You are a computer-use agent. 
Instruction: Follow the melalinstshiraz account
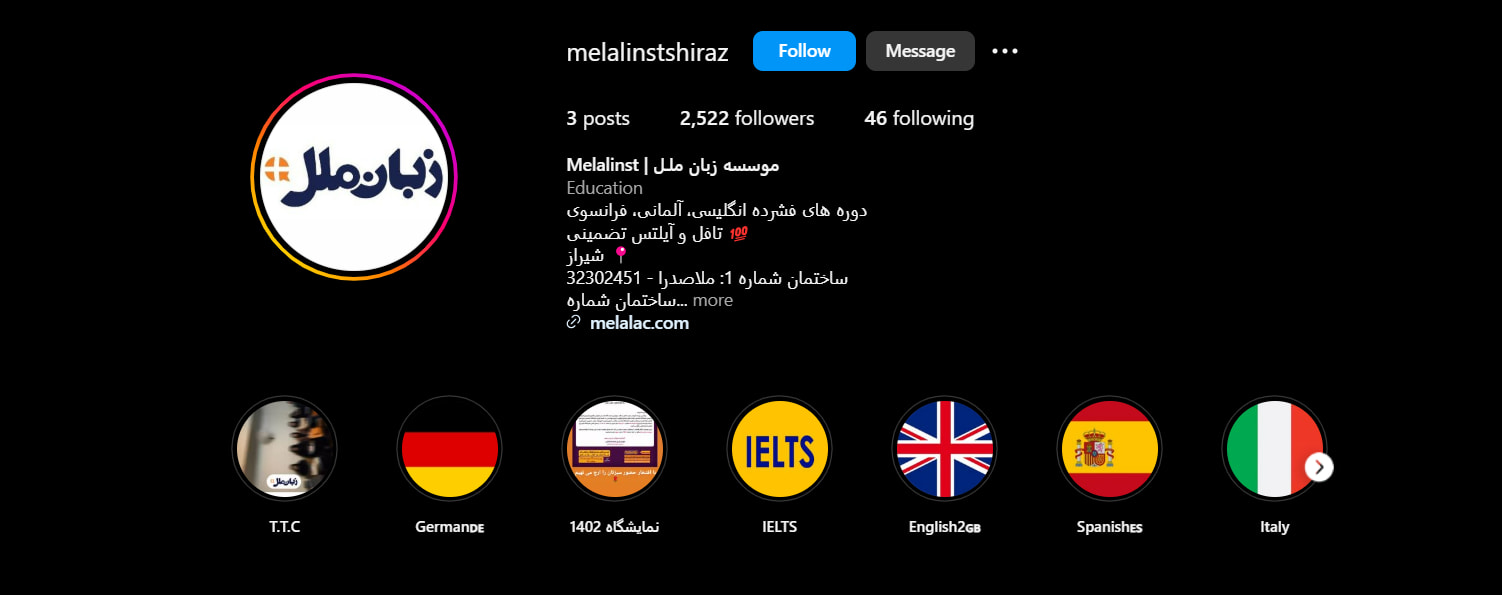[x=804, y=51]
